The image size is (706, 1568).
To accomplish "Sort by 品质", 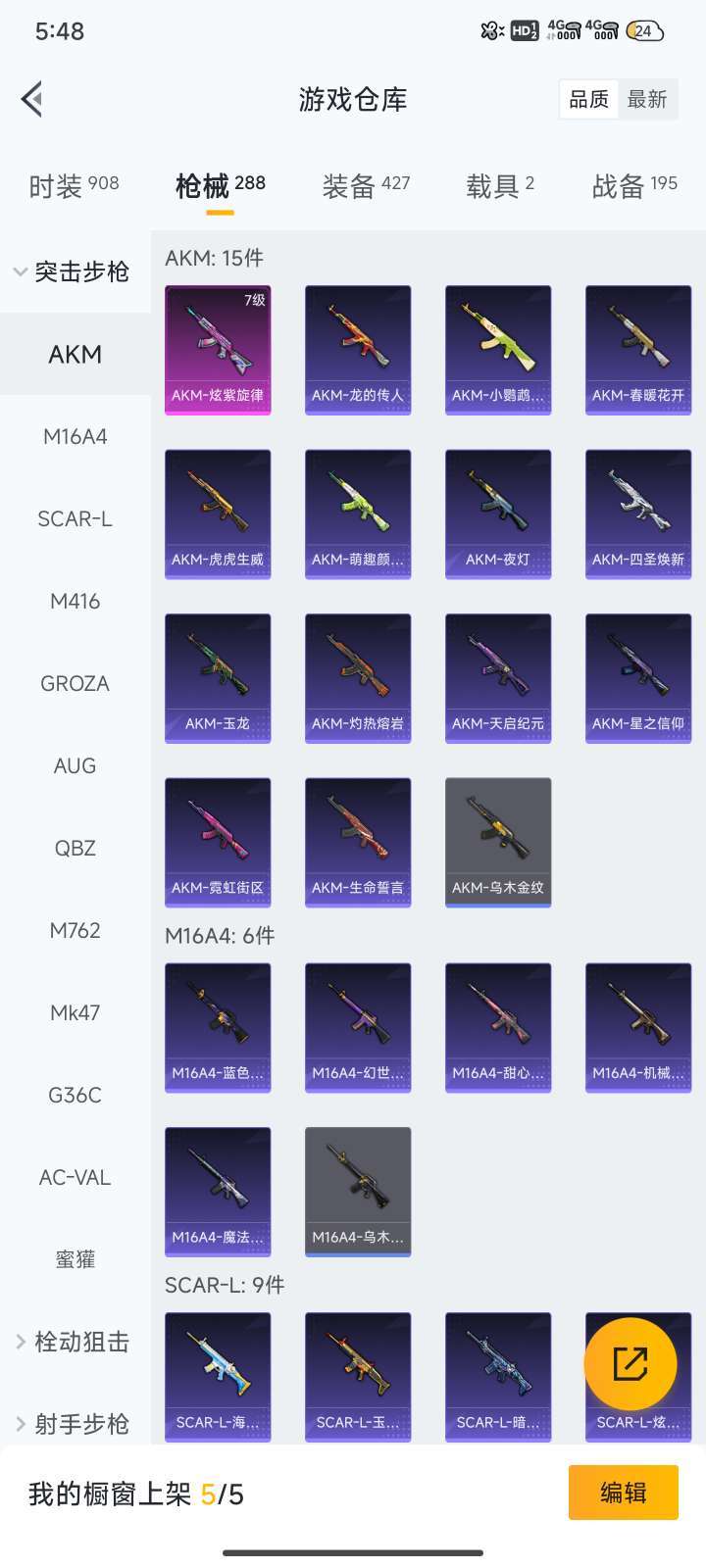I will [x=589, y=99].
